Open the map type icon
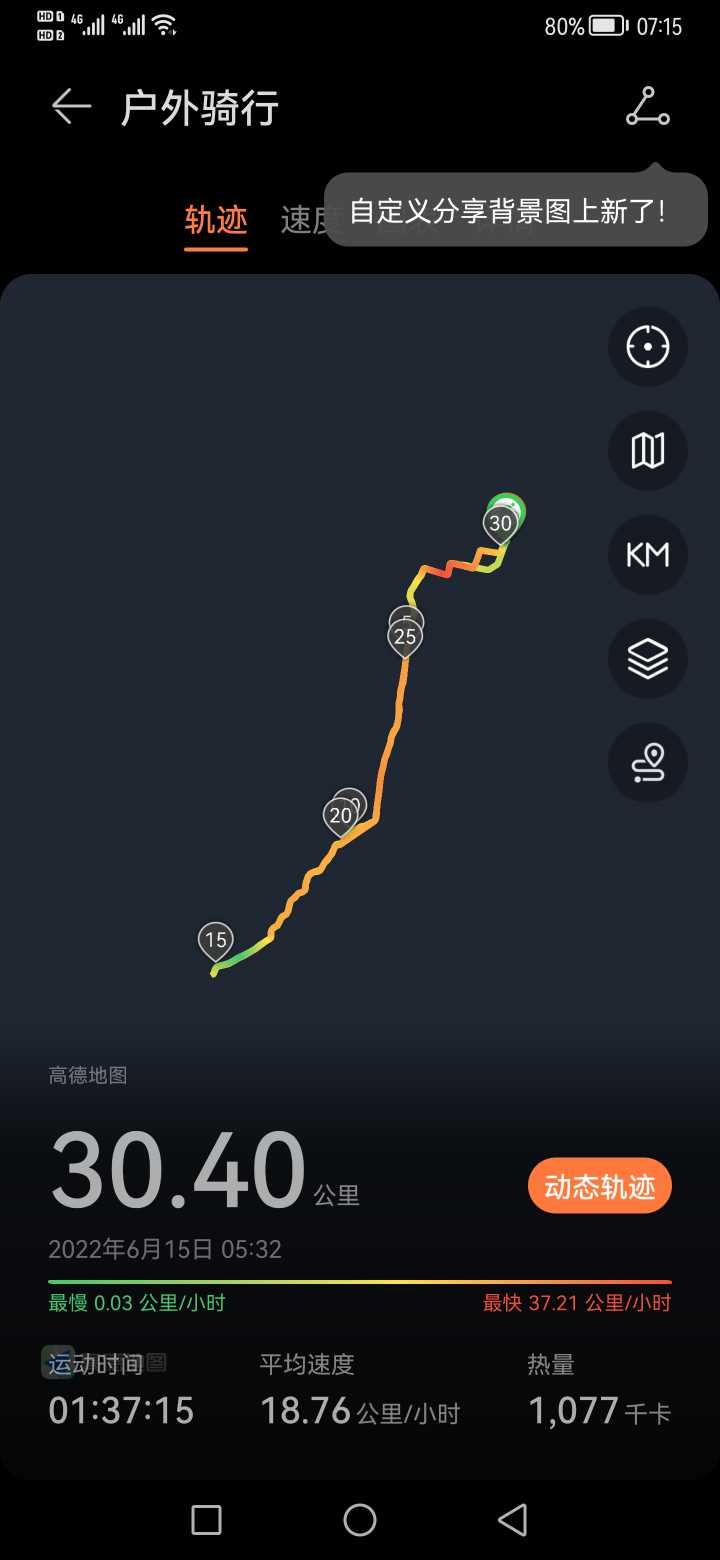Image resolution: width=720 pixels, height=1560 pixels. (648, 451)
